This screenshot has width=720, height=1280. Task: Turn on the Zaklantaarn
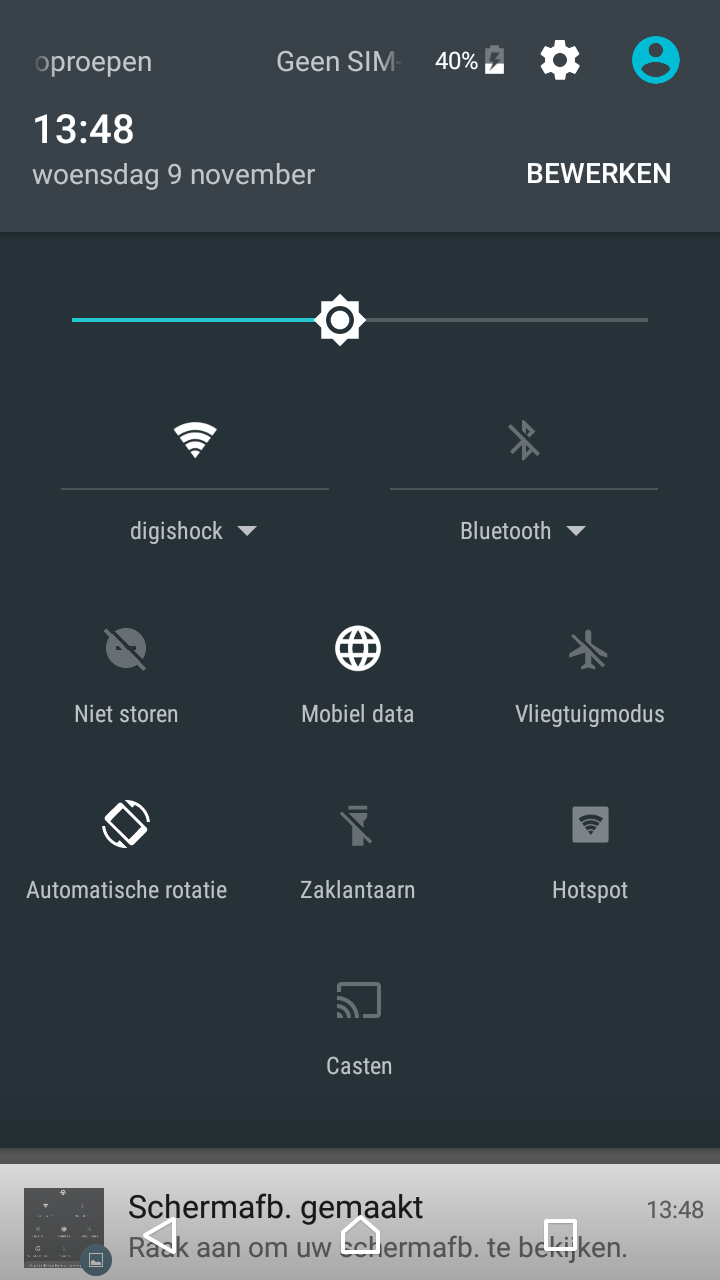pyautogui.click(x=358, y=851)
